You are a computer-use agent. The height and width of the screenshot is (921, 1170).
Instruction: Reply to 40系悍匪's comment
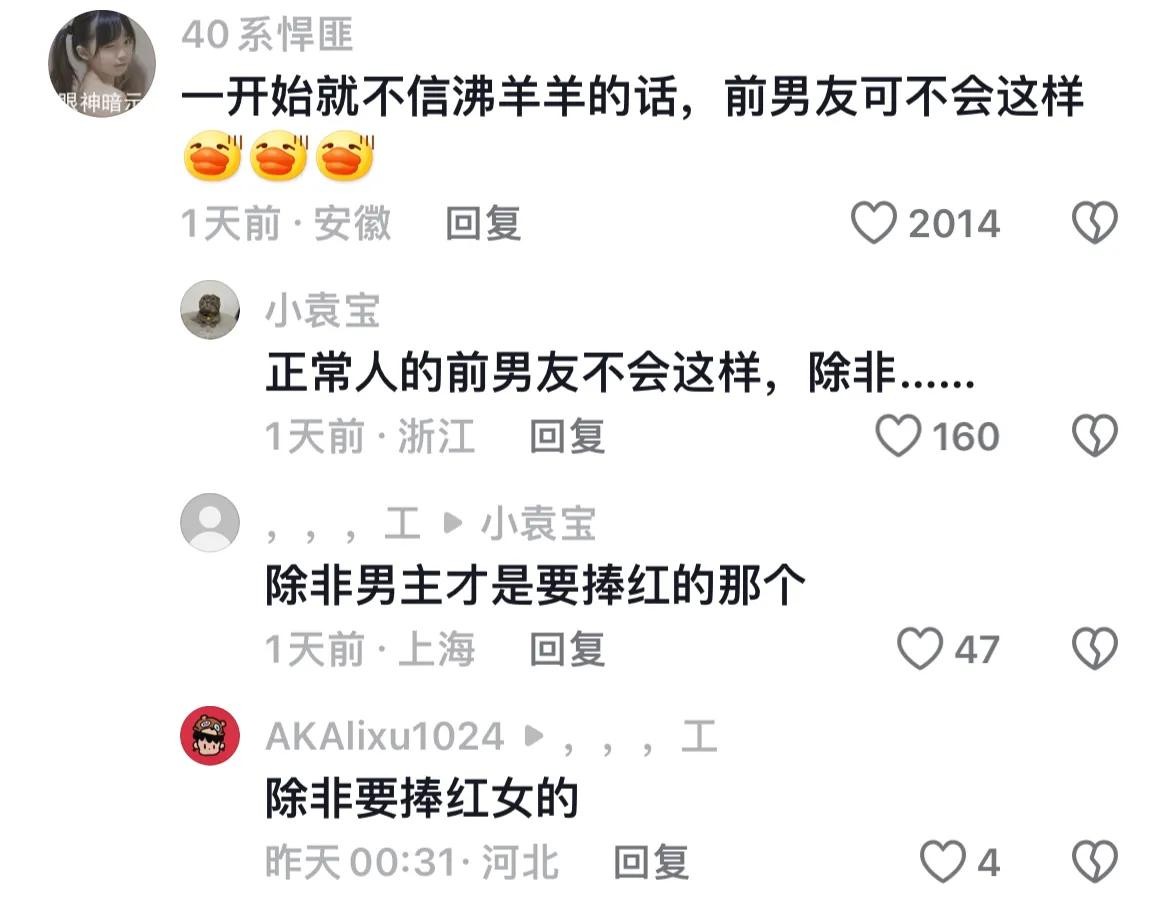click(483, 224)
